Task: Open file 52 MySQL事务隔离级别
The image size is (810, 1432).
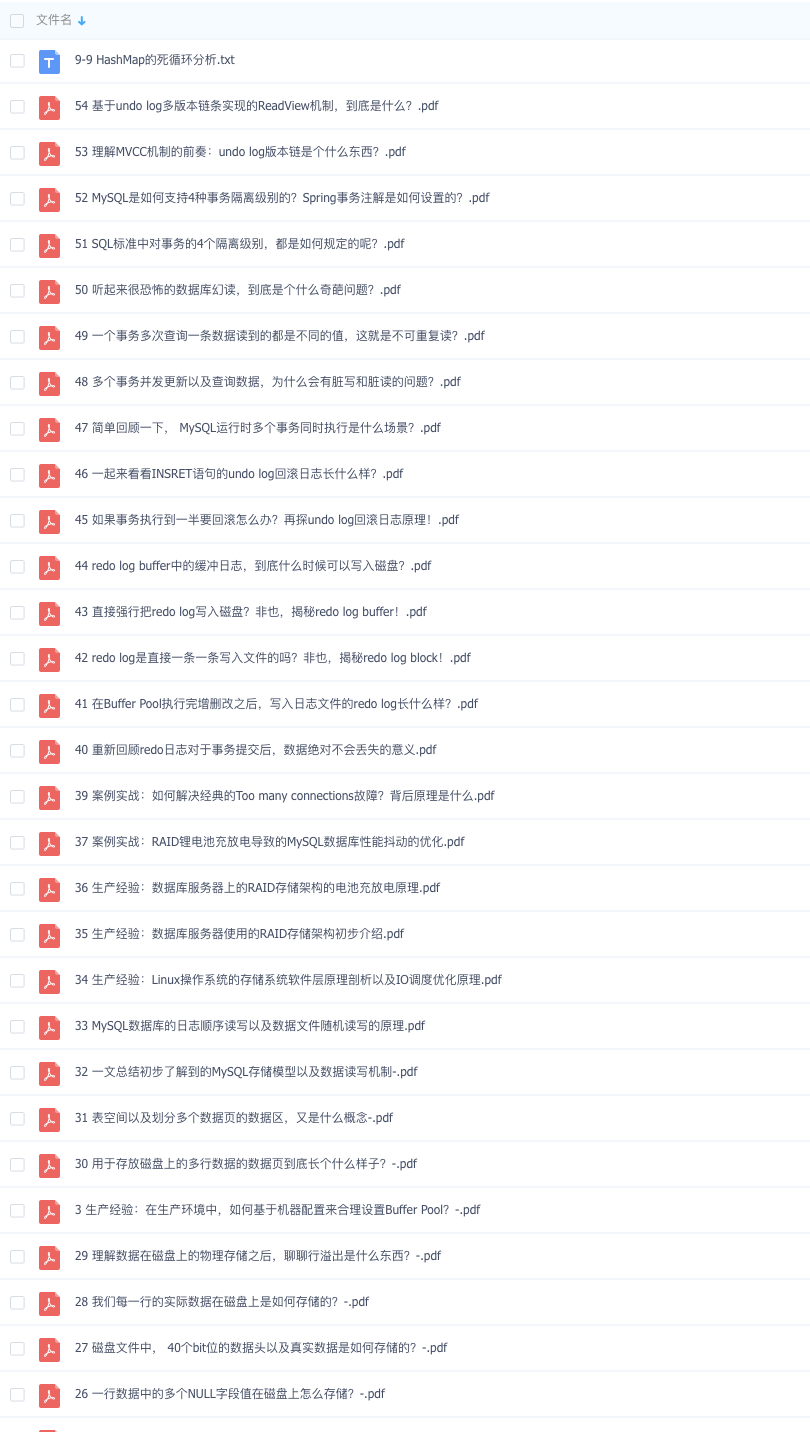Action: [282, 198]
